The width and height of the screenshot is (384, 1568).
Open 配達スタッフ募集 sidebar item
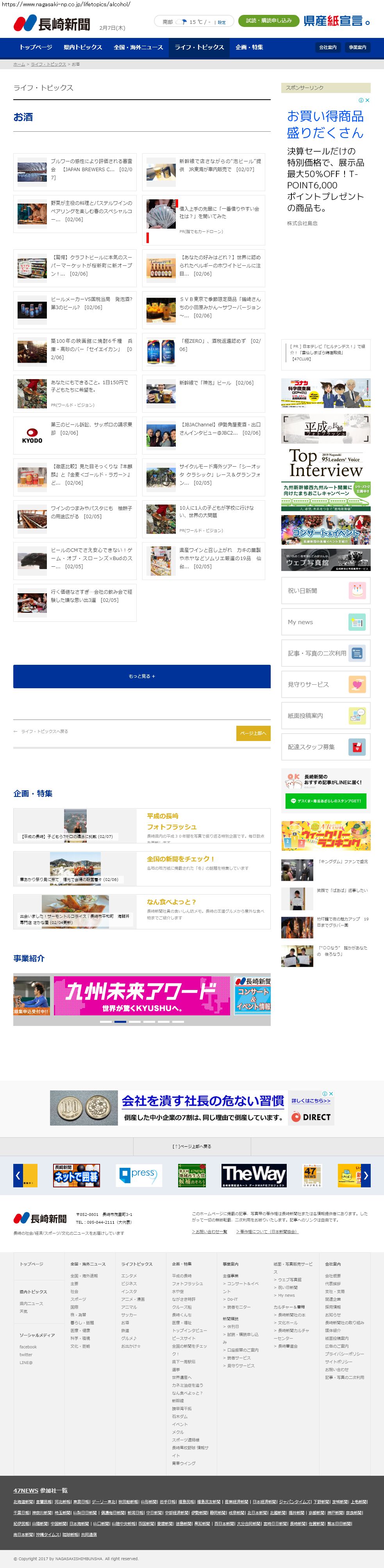[325, 747]
